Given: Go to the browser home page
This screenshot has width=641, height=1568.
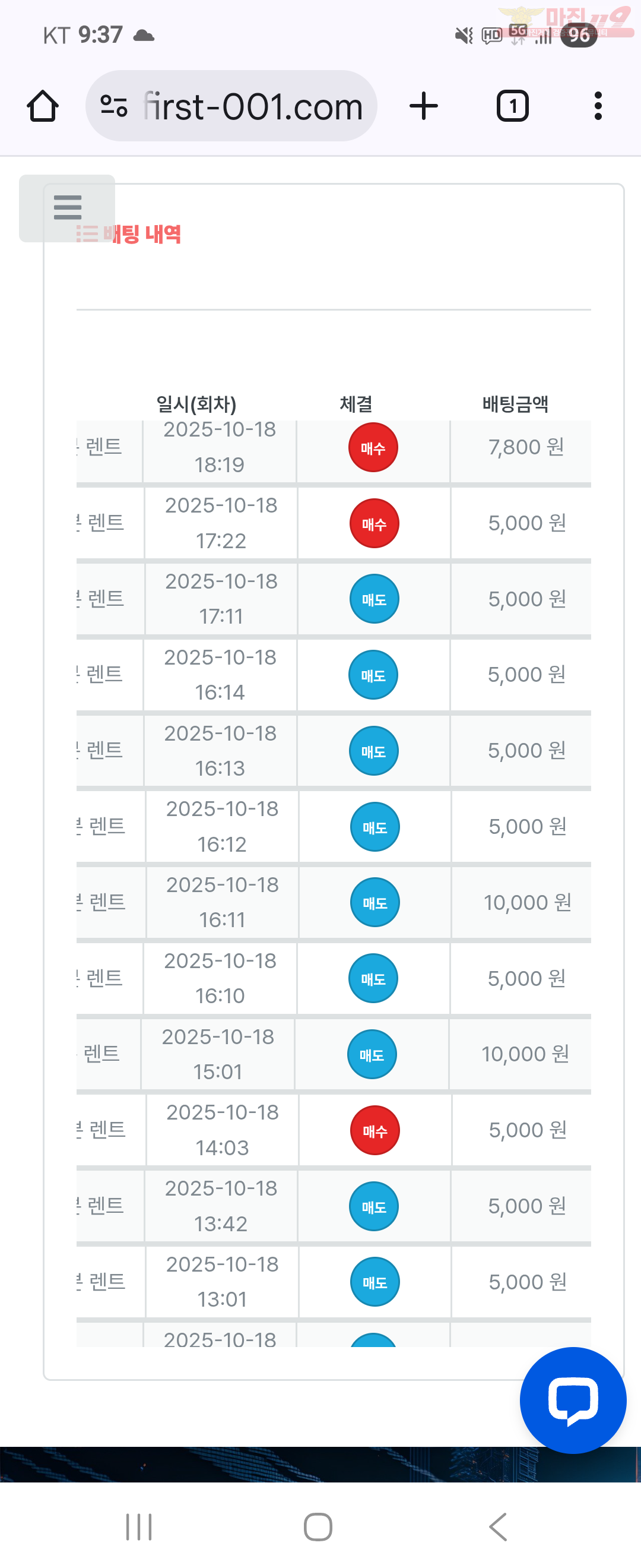Looking at the screenshot, I should [43, 106].
